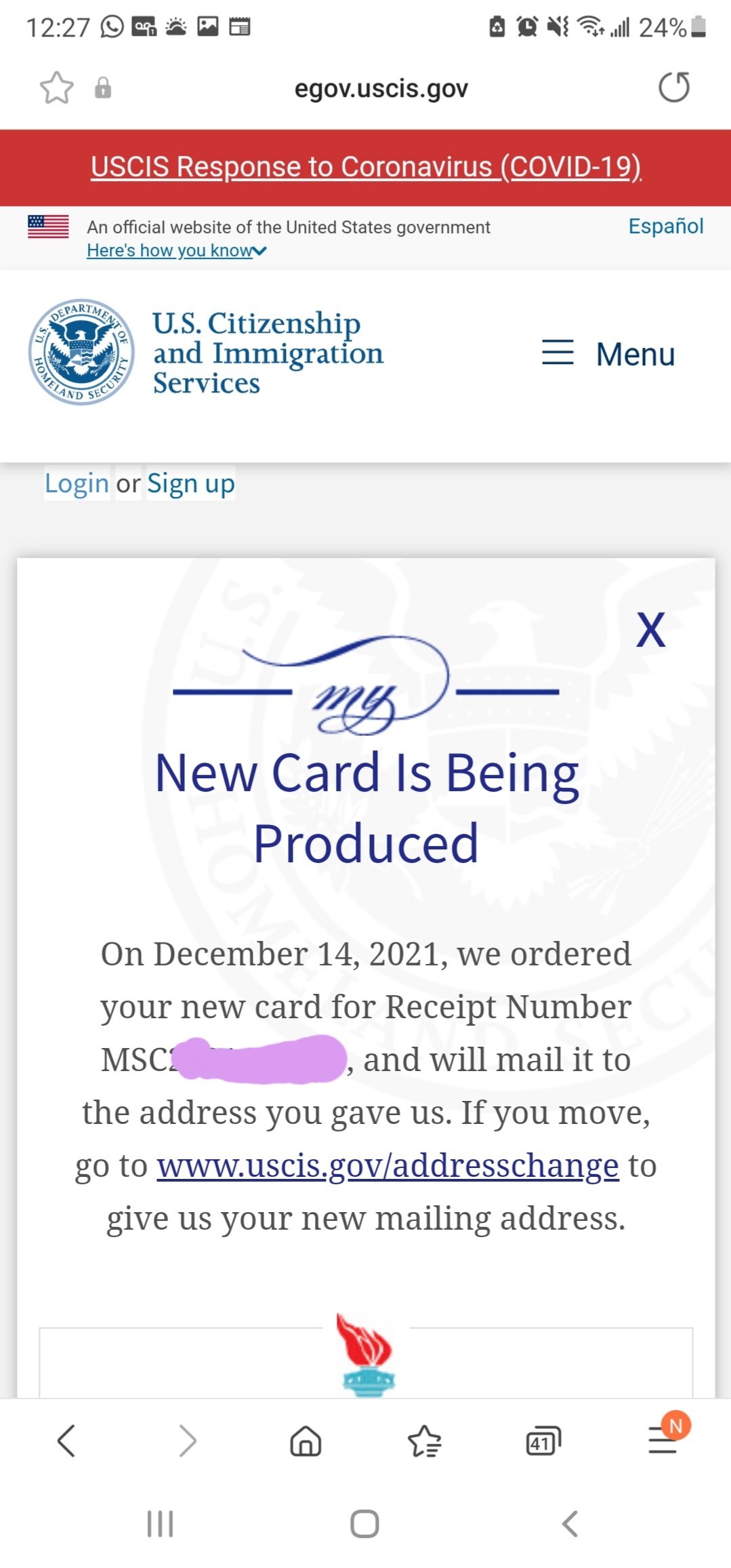Viewport: 731px width, 1568px height.
Task: Open system recent apps
Action: coord(161,1524)
